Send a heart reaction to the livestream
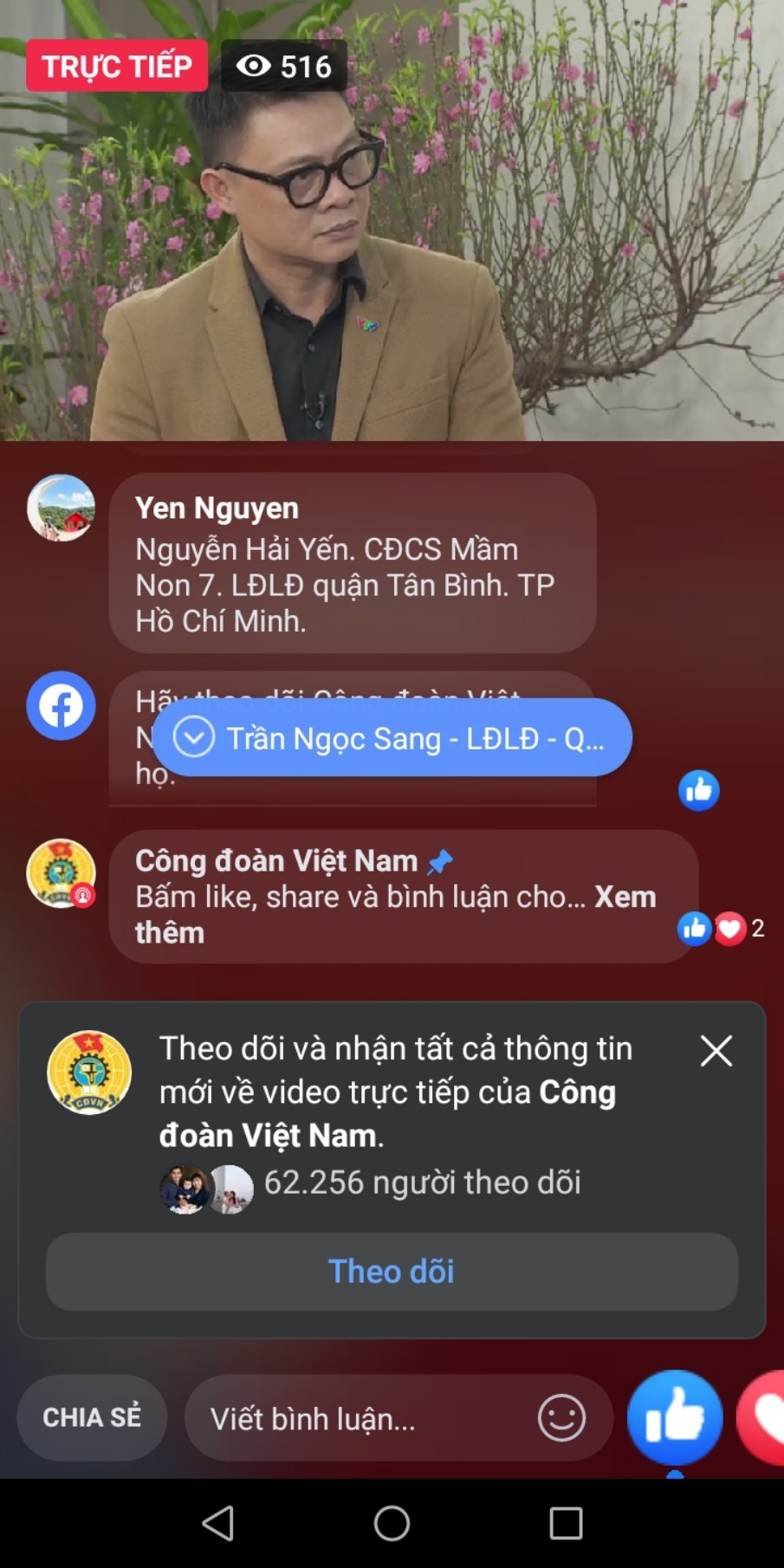This screenshot has height=1568, width=784. 764,1417
